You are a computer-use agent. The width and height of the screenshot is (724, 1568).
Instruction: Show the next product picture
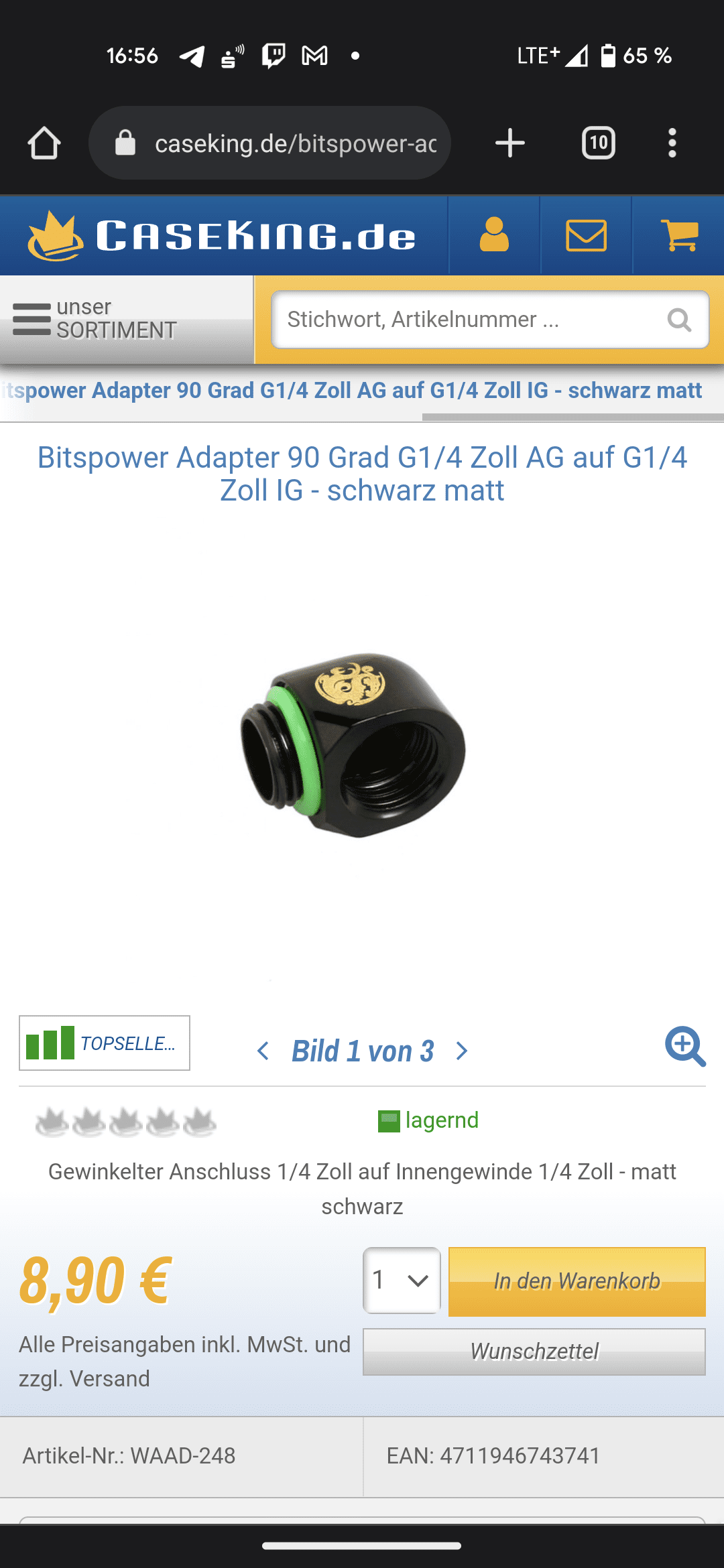(x=462, y=1051)
